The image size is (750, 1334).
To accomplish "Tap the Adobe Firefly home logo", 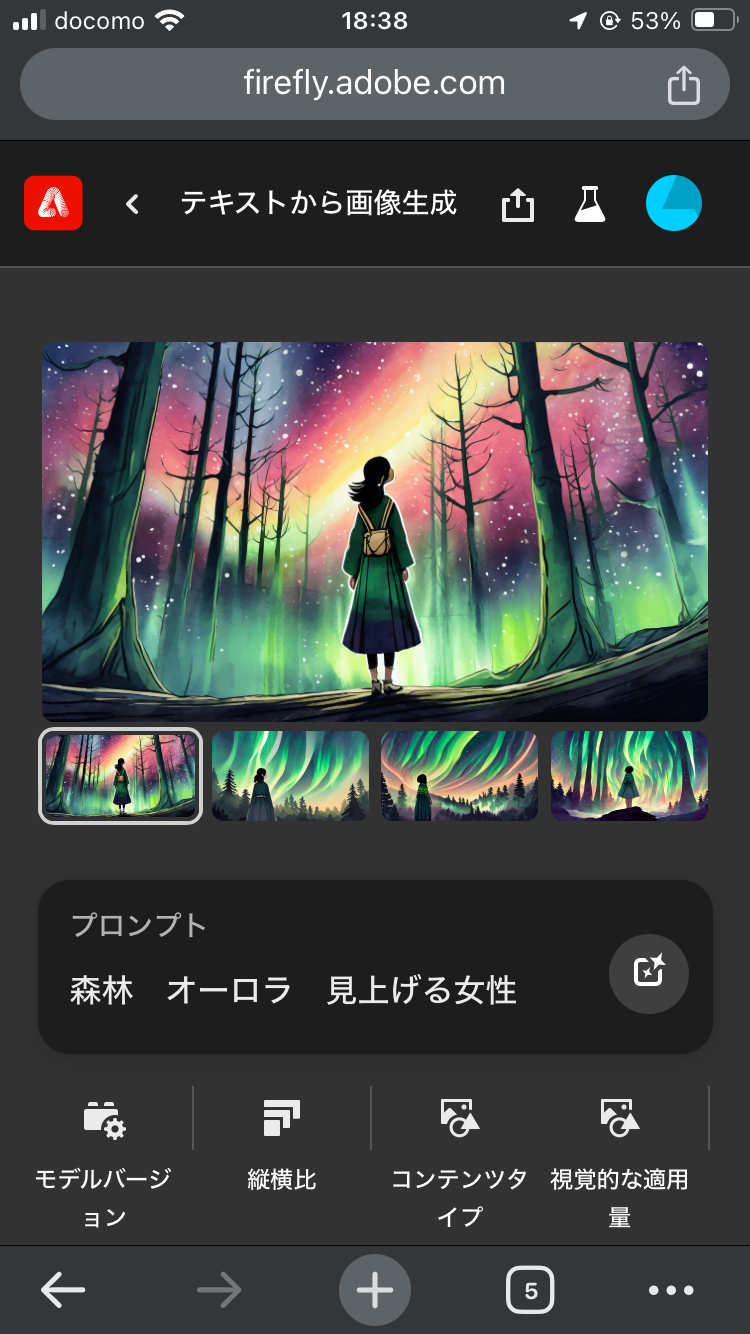I will click(53, 203).
